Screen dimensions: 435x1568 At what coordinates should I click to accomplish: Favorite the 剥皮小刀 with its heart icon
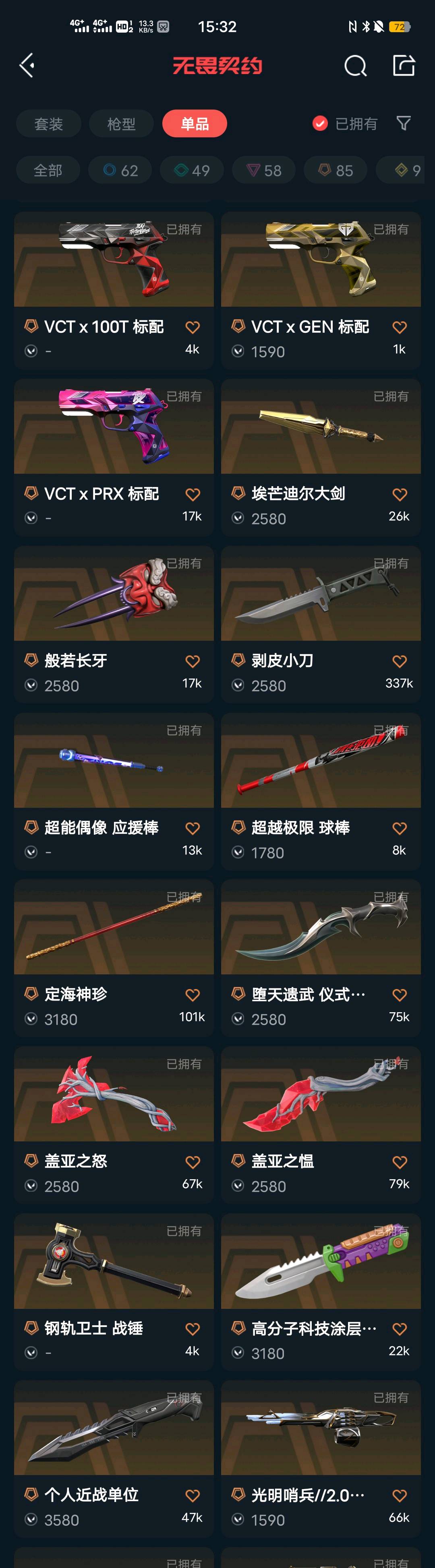coord(400,661)
